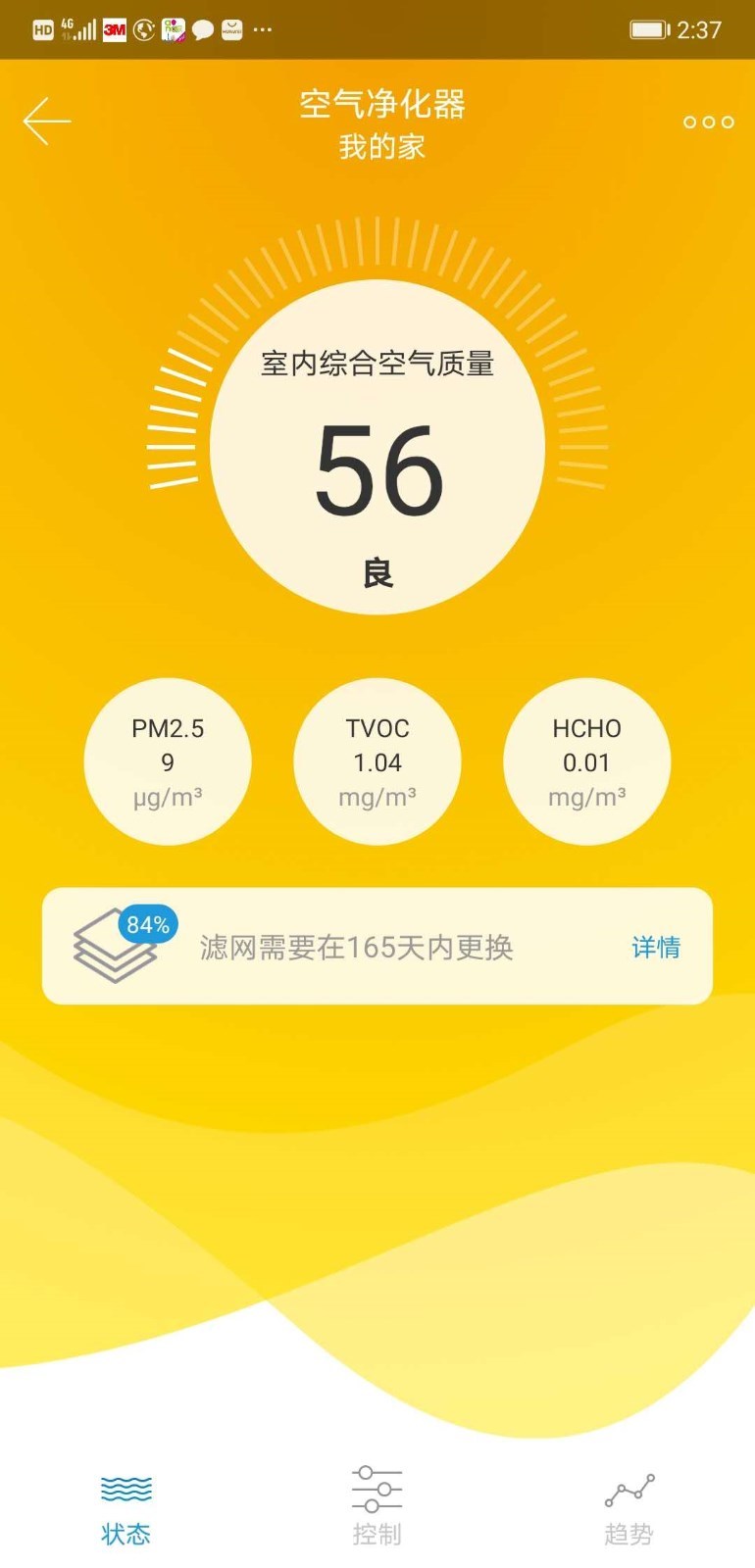The width and height of the screenshot is (755, 1568).
Task: Tap the 我的家 home label
Action: [x=377, y=147]
